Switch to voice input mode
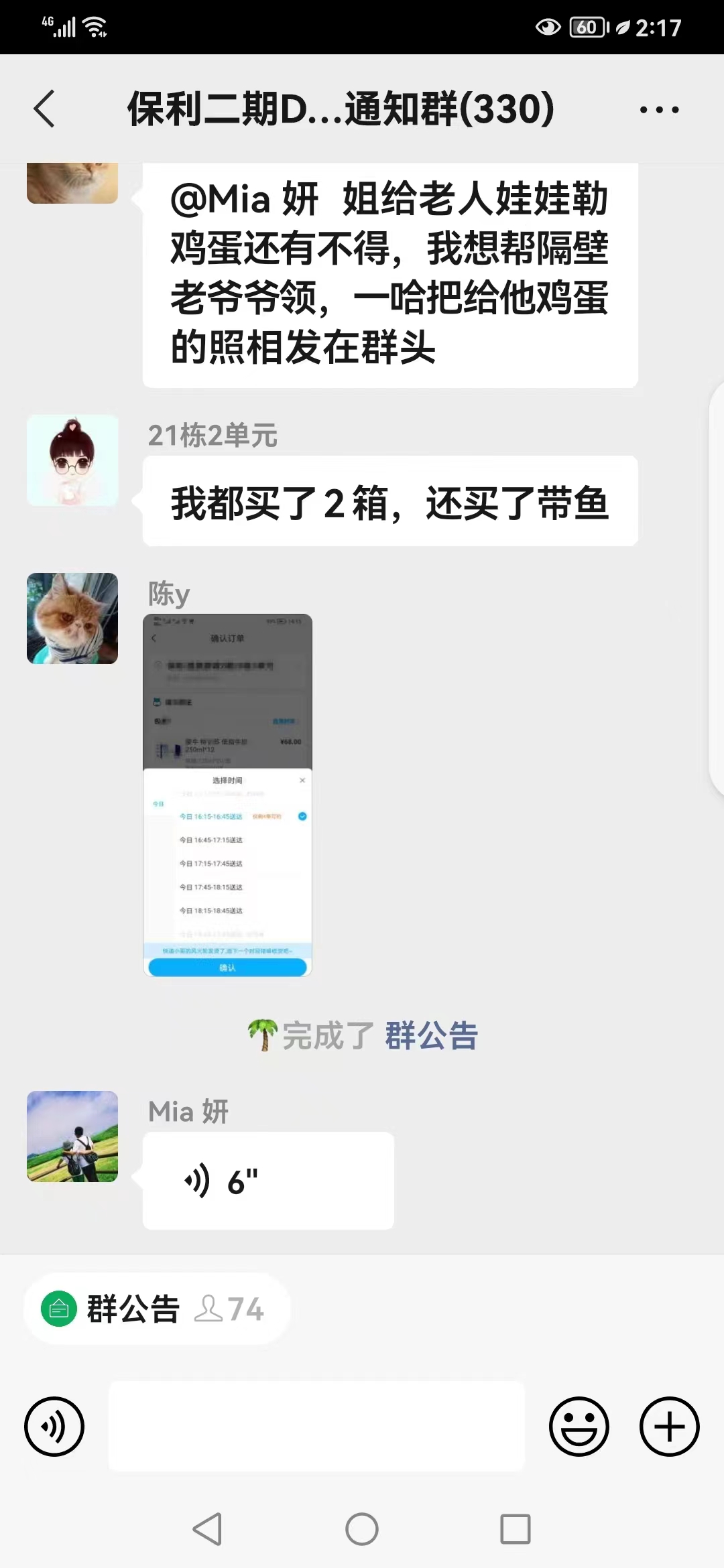 [54, 1427]
